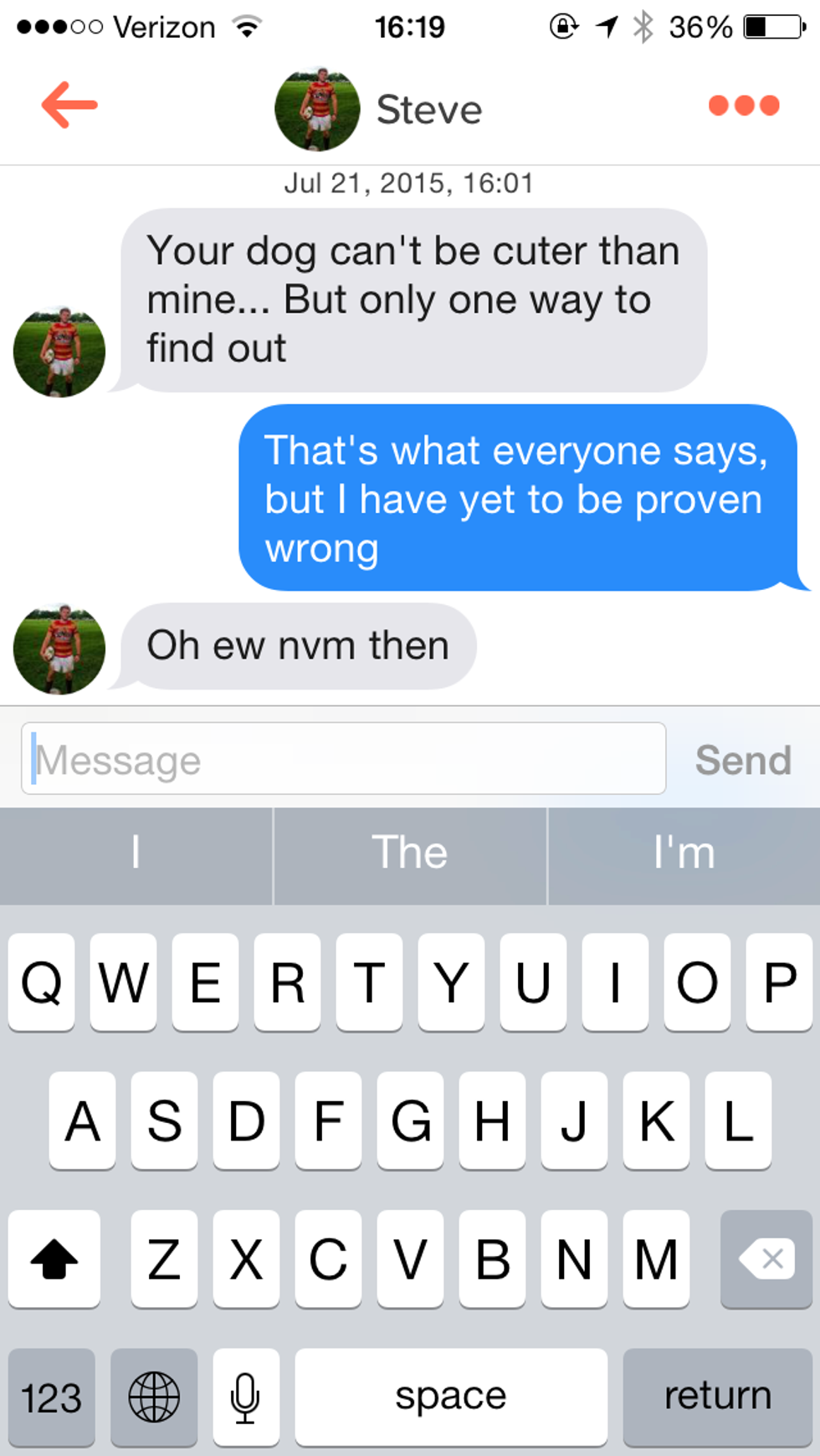Focus the Message text field
820x1456 pixels.
[x=343, y=759]
